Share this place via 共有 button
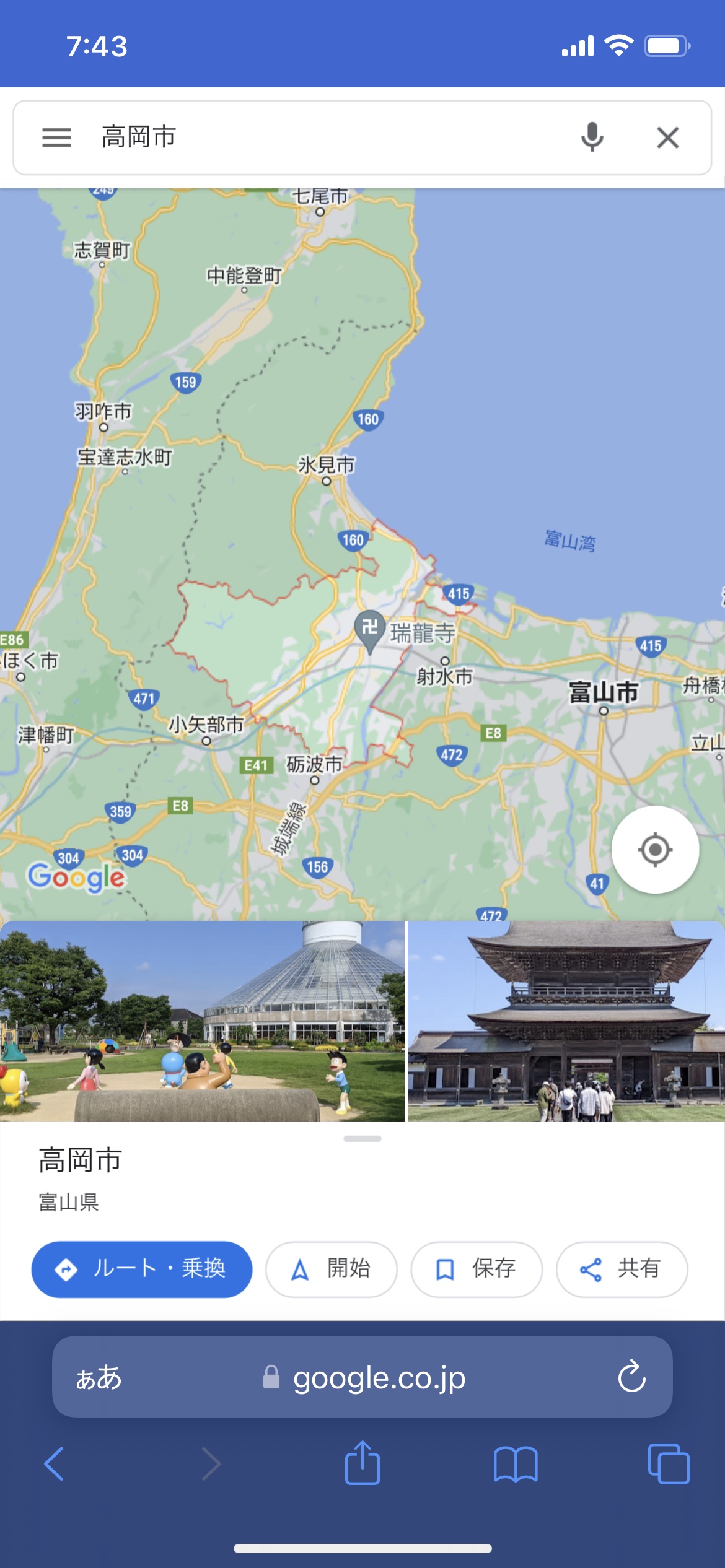The width and height of the screenshot is (725, 1568). pyautogui.click(x=622, y=1269)
